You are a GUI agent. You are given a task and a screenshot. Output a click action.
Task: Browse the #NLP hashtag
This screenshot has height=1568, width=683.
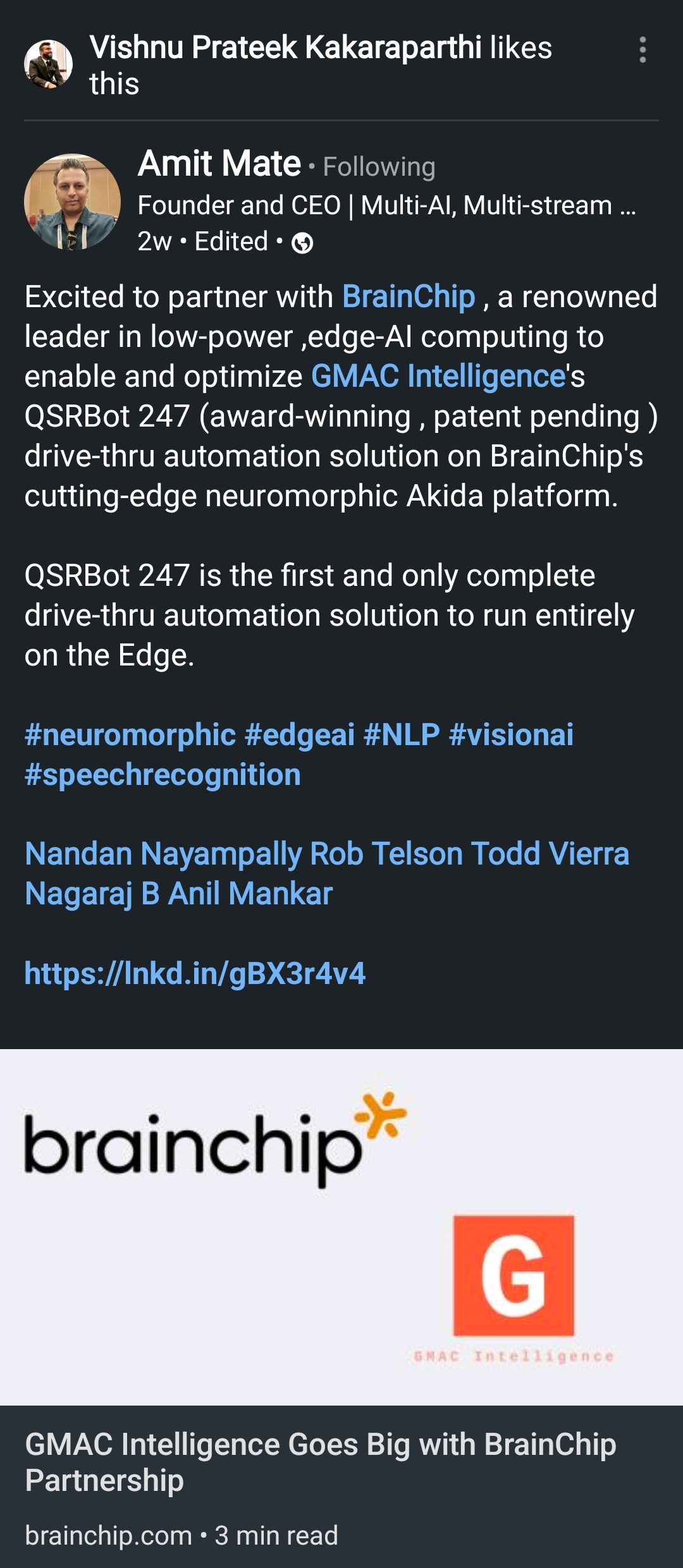tap(402, 734)
